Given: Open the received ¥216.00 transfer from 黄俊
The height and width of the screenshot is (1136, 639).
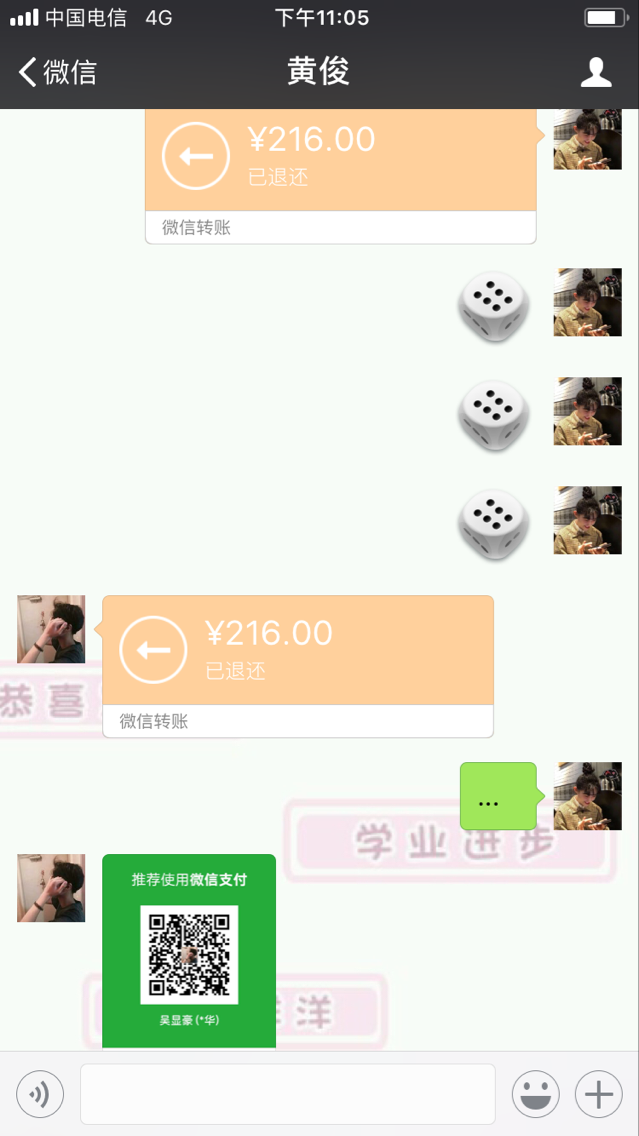Looking at the screenshot, I should point(298,667).
